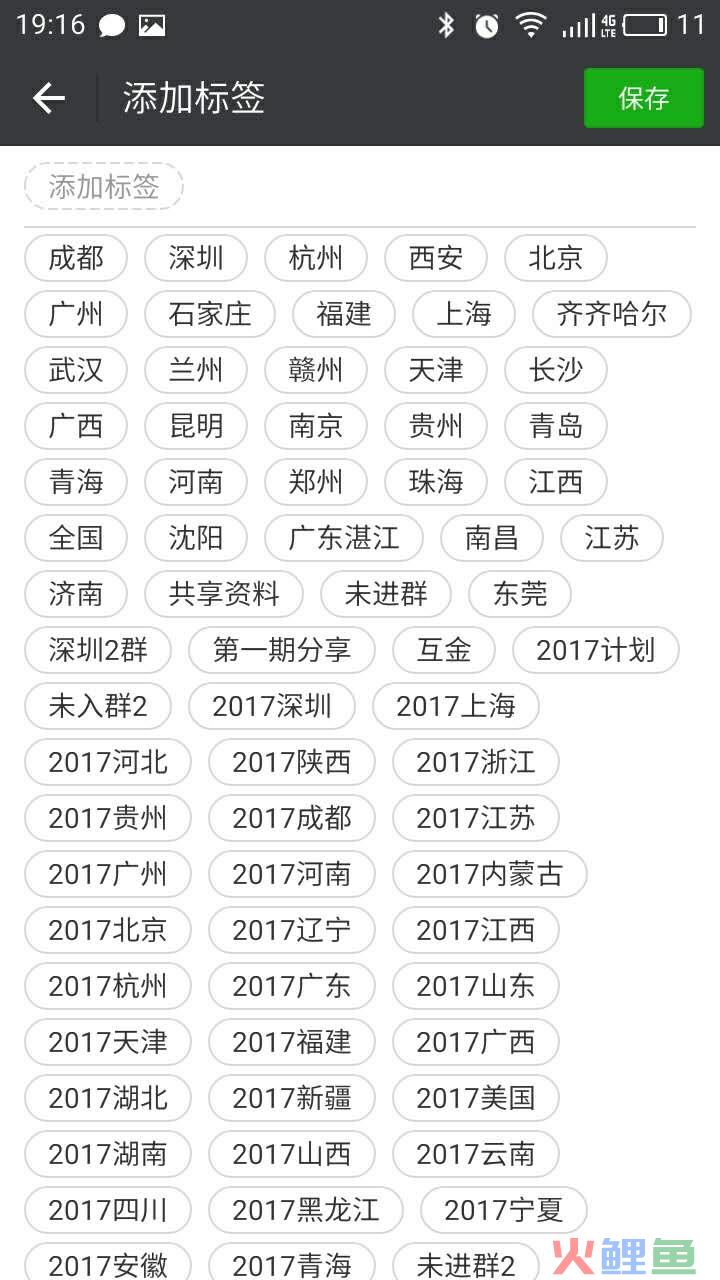This screenshot has width=720, height=1280.
Task: Select the 2017宁夏 tag
Action: (504, 1211)
